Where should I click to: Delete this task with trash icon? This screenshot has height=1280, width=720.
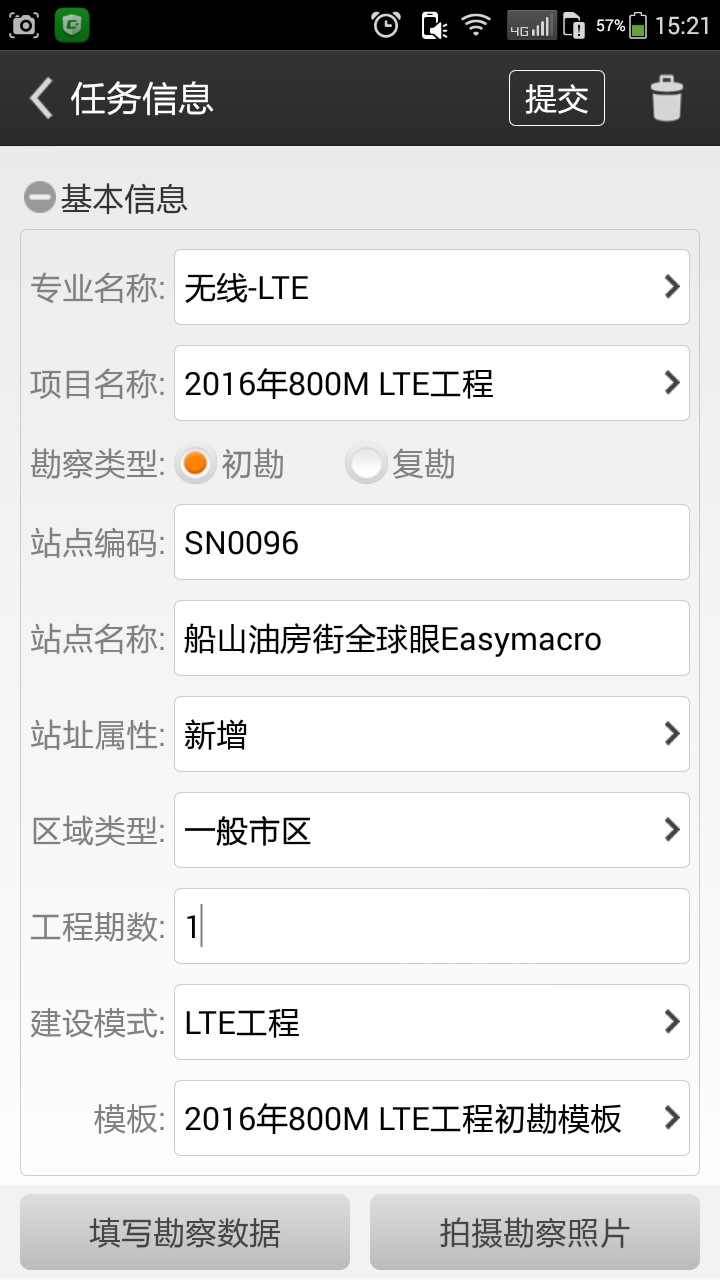tap(666, 99)
